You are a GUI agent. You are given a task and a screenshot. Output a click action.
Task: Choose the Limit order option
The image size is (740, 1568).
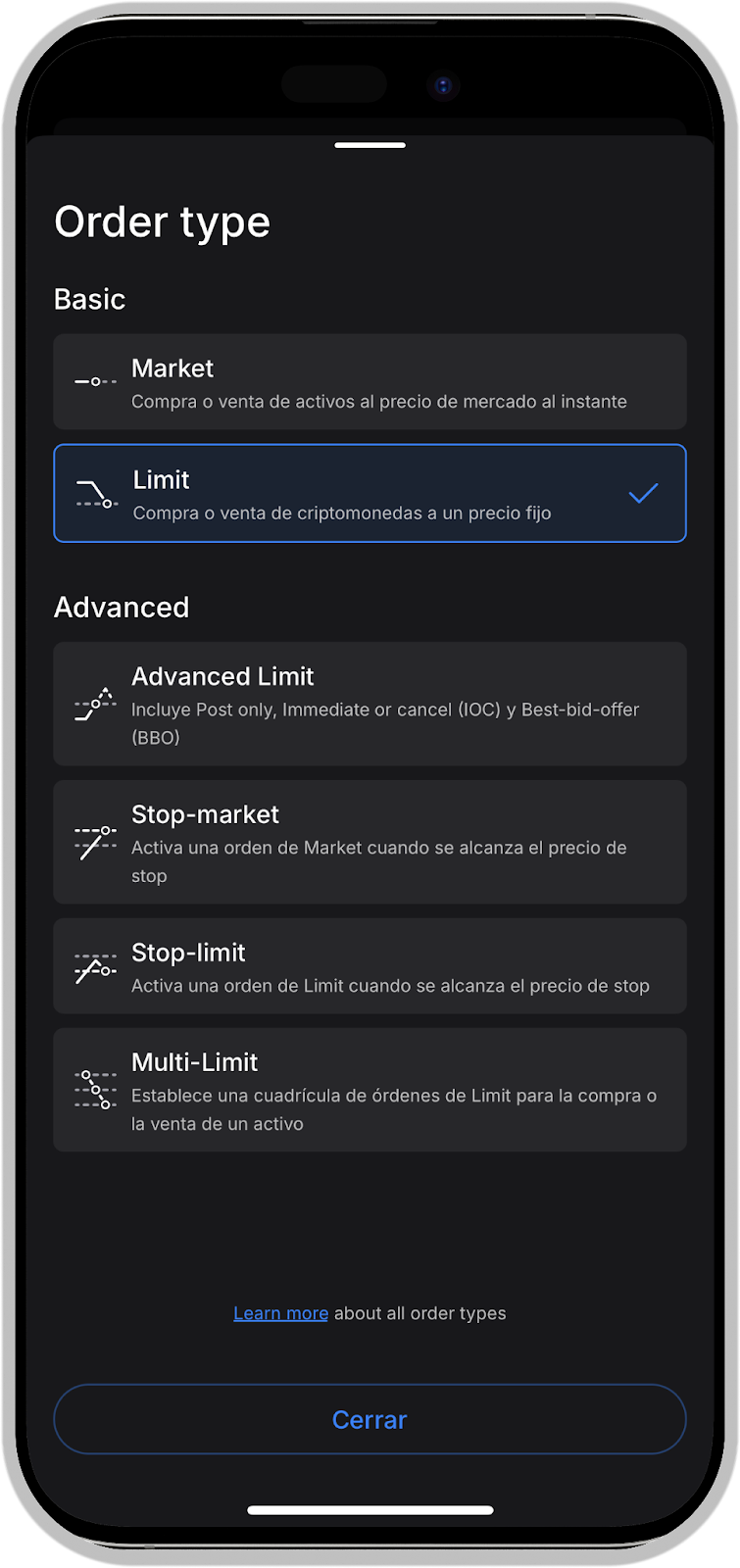point(370,493)
